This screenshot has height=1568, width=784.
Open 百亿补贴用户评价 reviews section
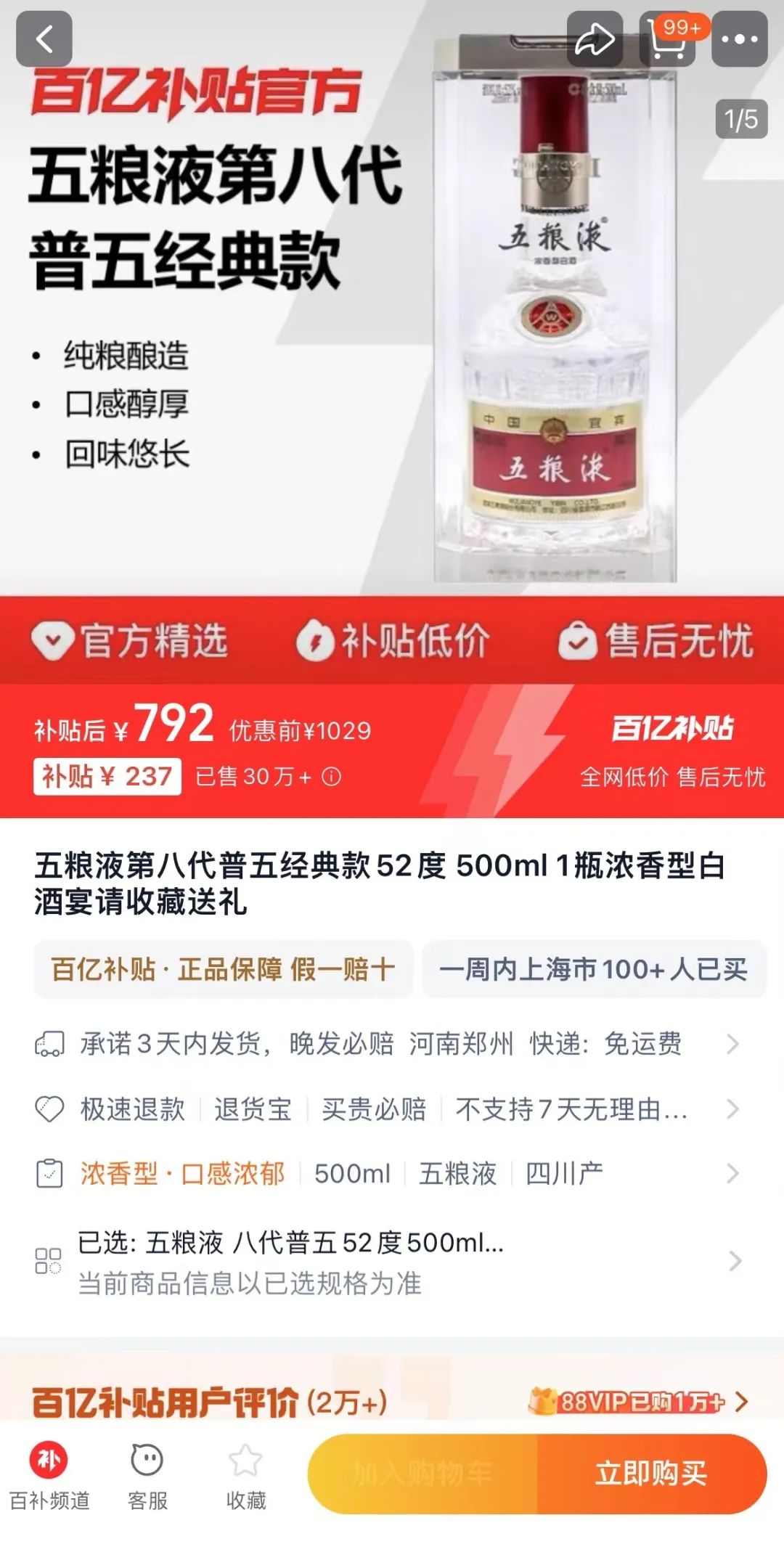pyautogui.click(x=211, y=1402)
